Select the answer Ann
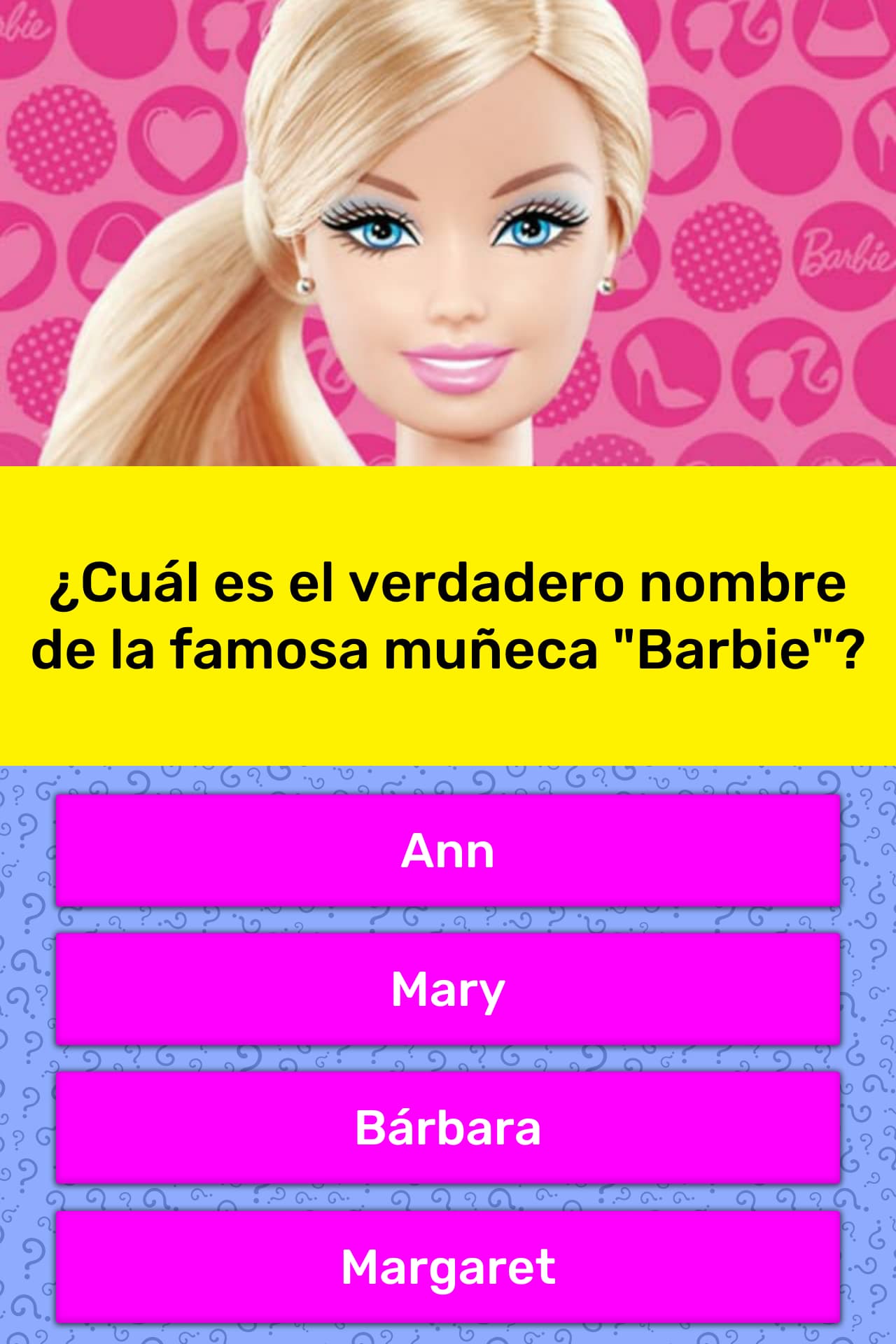896x1344 pixels. click(448, 850)
